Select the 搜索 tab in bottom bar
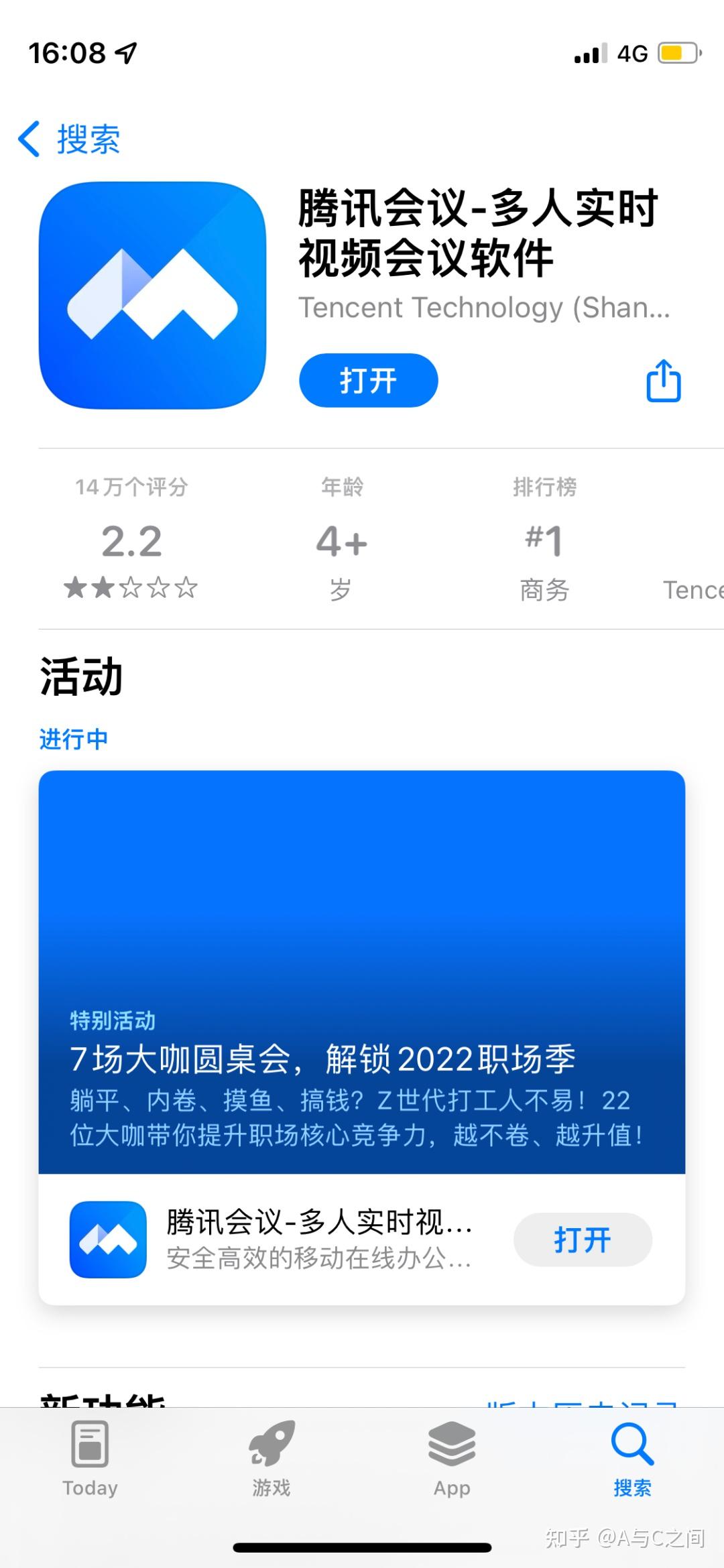The image size is (724, 1568). click(632, 1459)
